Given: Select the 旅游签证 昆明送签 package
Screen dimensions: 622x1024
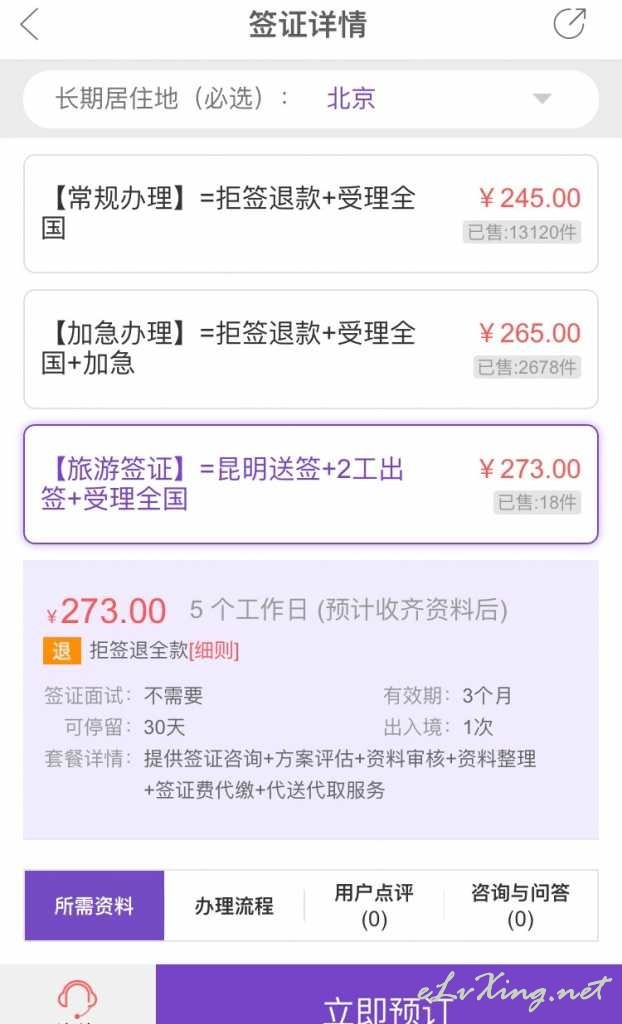Looking at the screenshot, I should (x=311, y=484).
